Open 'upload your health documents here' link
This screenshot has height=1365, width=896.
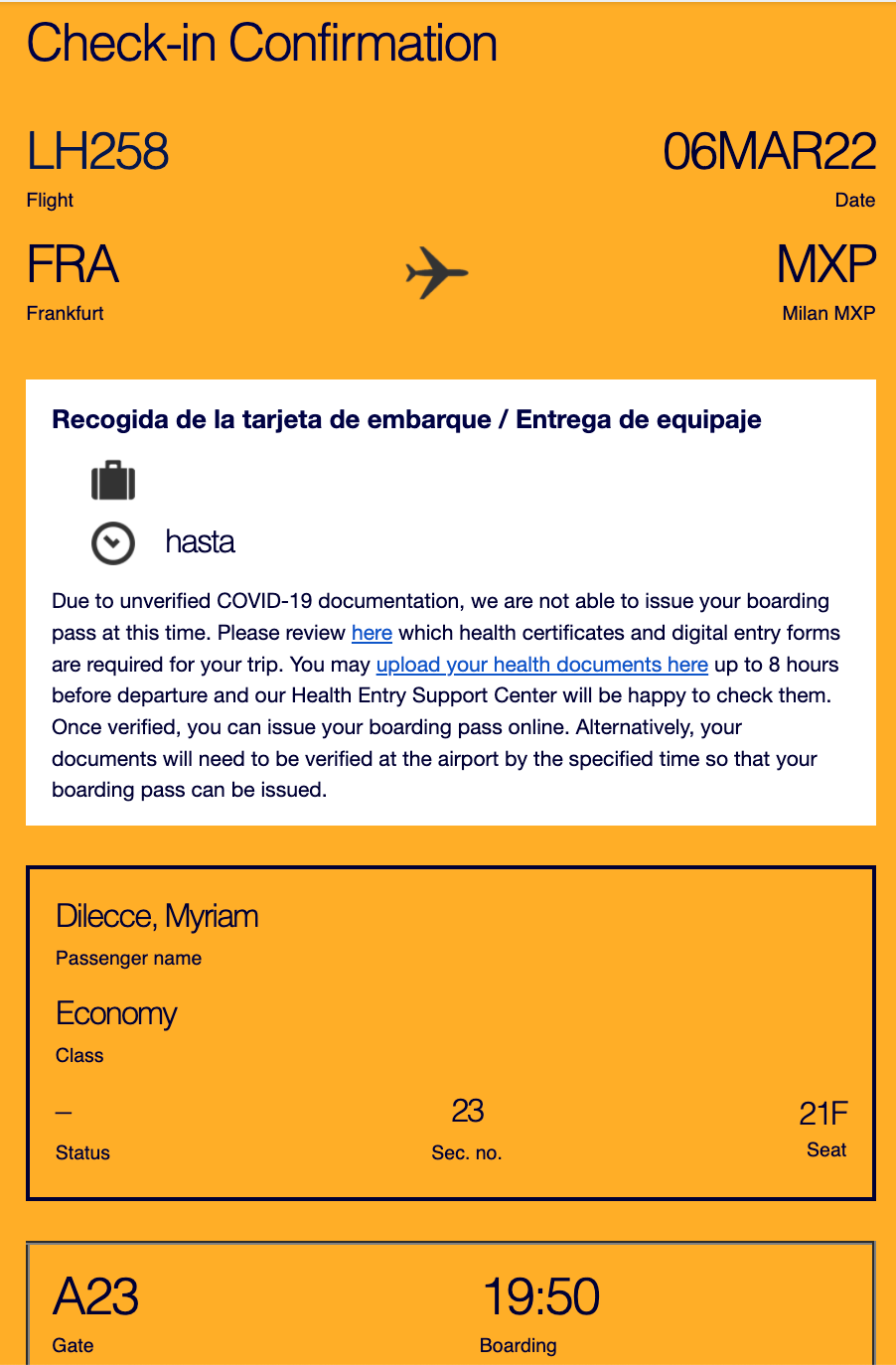click(541, 665)
